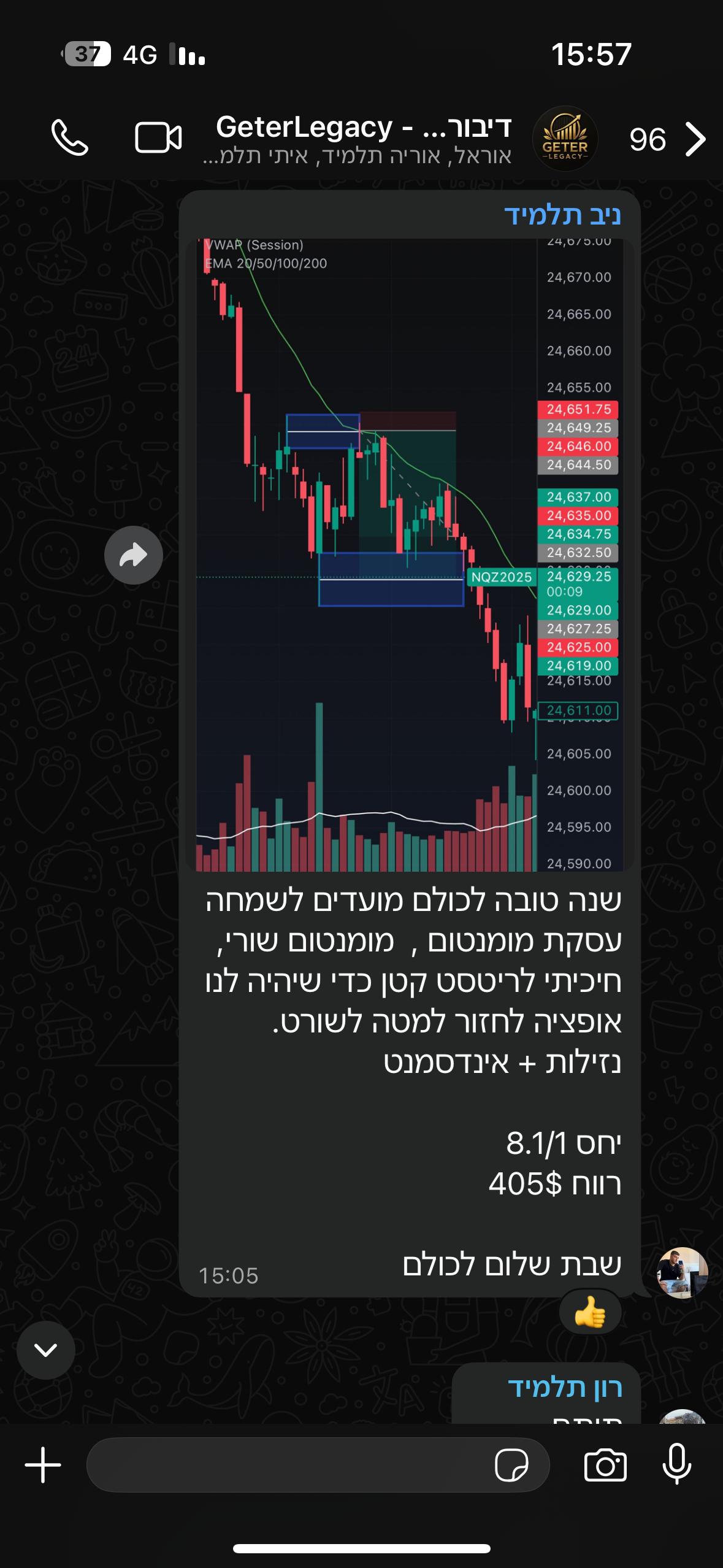Image resolution: width=723 pixels, height=1568 pixels.
Task: Tap the message input field
Action: [288, 1465]
